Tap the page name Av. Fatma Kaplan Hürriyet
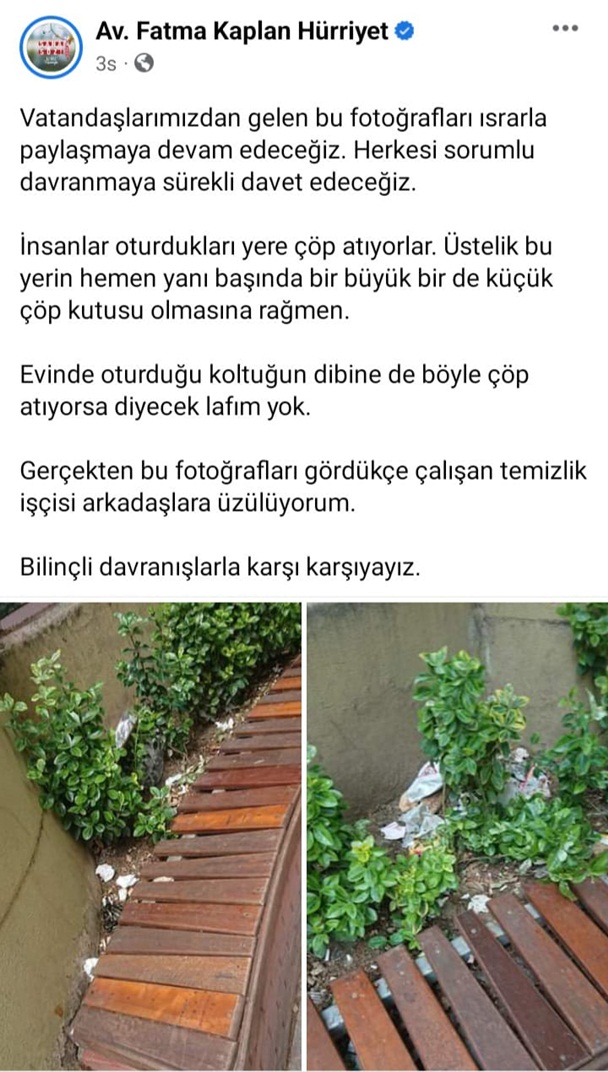The image size is (608, 1072). coord(243,32)
